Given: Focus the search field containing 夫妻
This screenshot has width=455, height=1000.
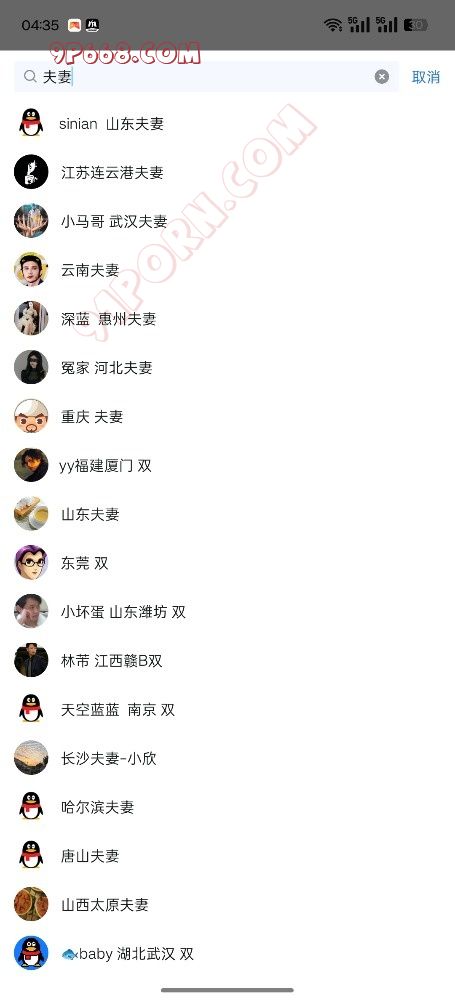Looking at the screenshot, I should 206,77.
